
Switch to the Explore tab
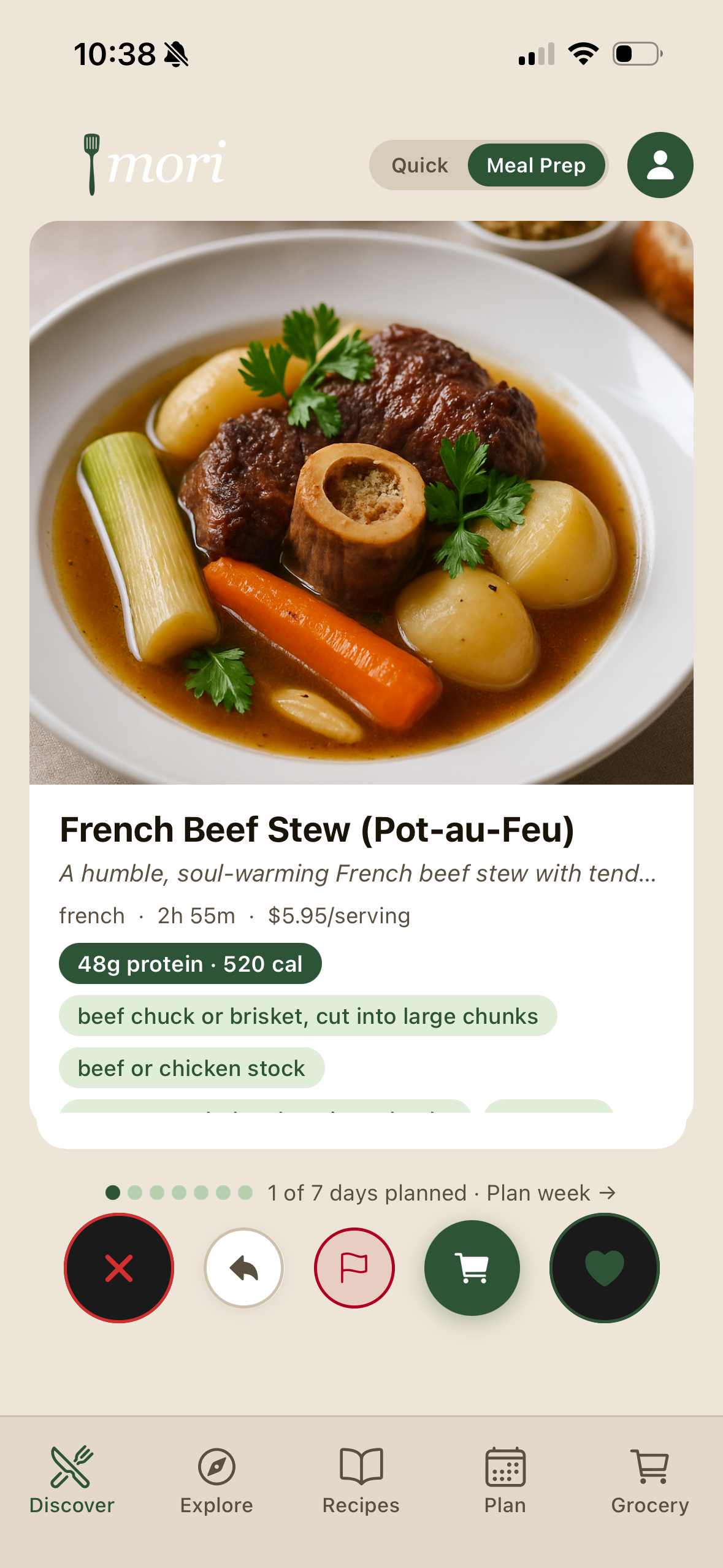coord(216,1480)
